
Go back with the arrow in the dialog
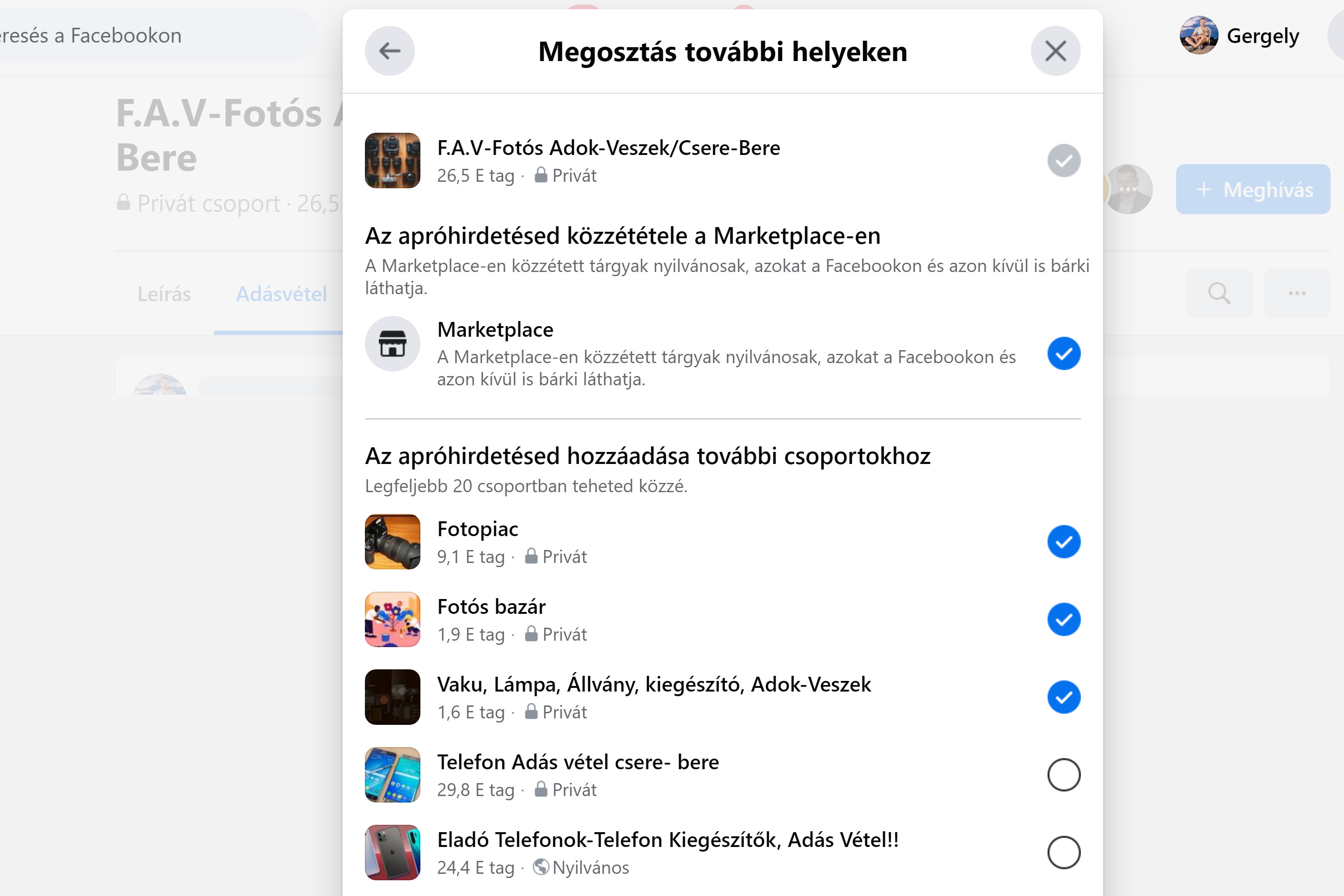coord(389,51)
